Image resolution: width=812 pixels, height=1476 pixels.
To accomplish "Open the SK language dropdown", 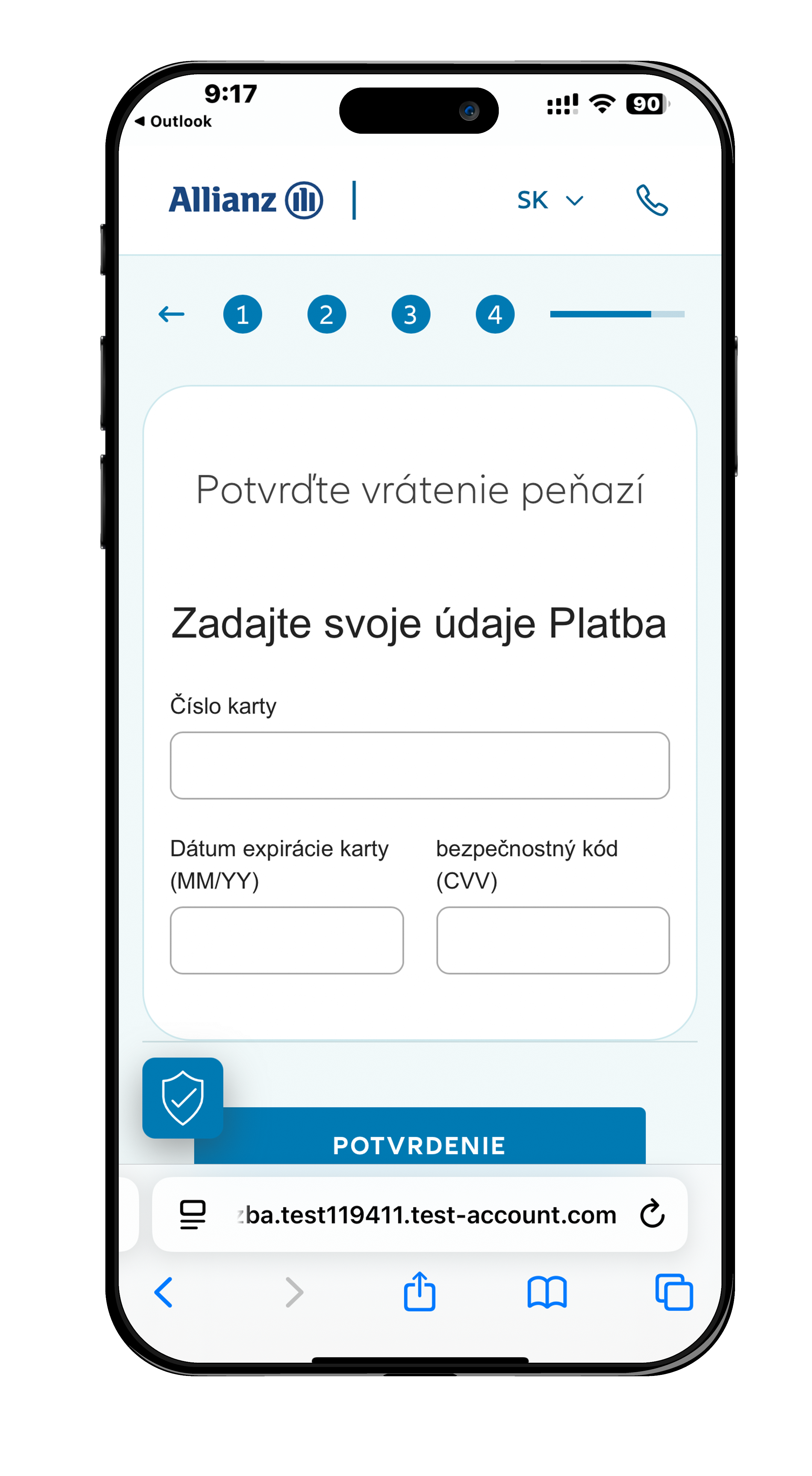I will coord(549,200).
